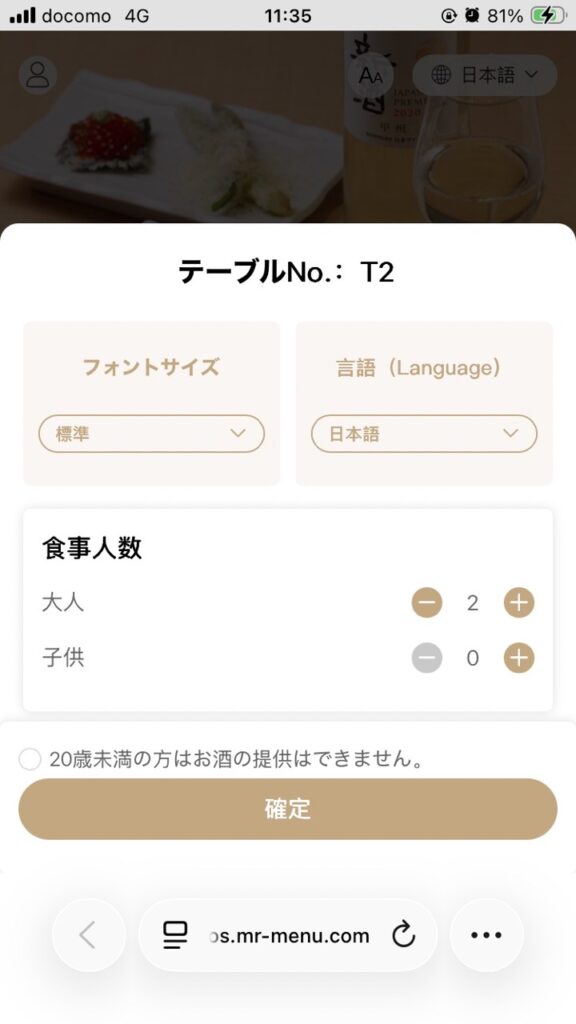Reload the page
This screenshot has width=576, height=1024.
(404, 935)
